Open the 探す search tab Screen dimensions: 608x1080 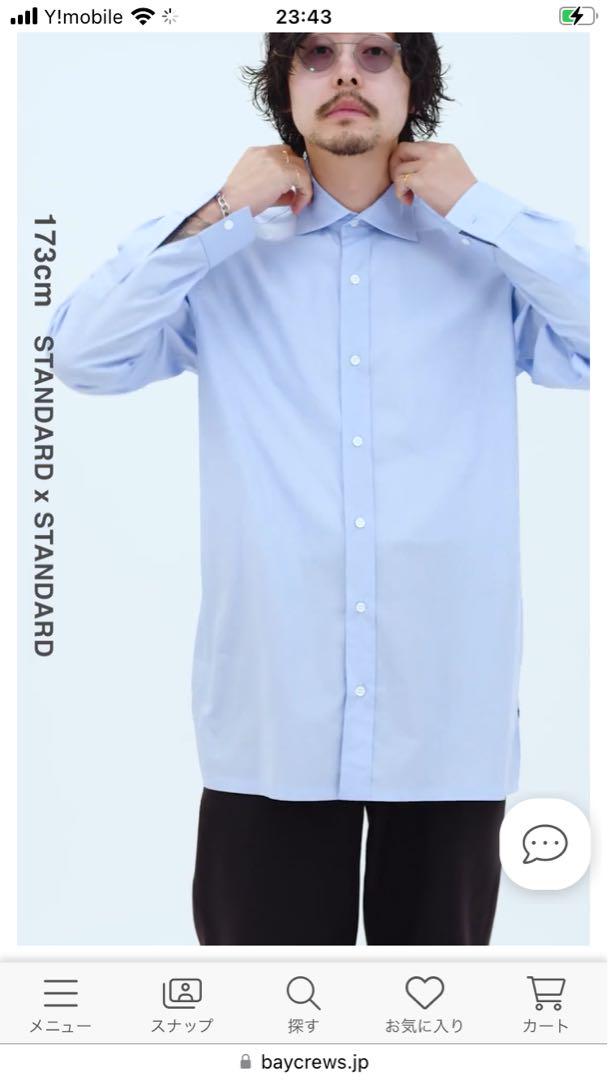point(303,1004)
